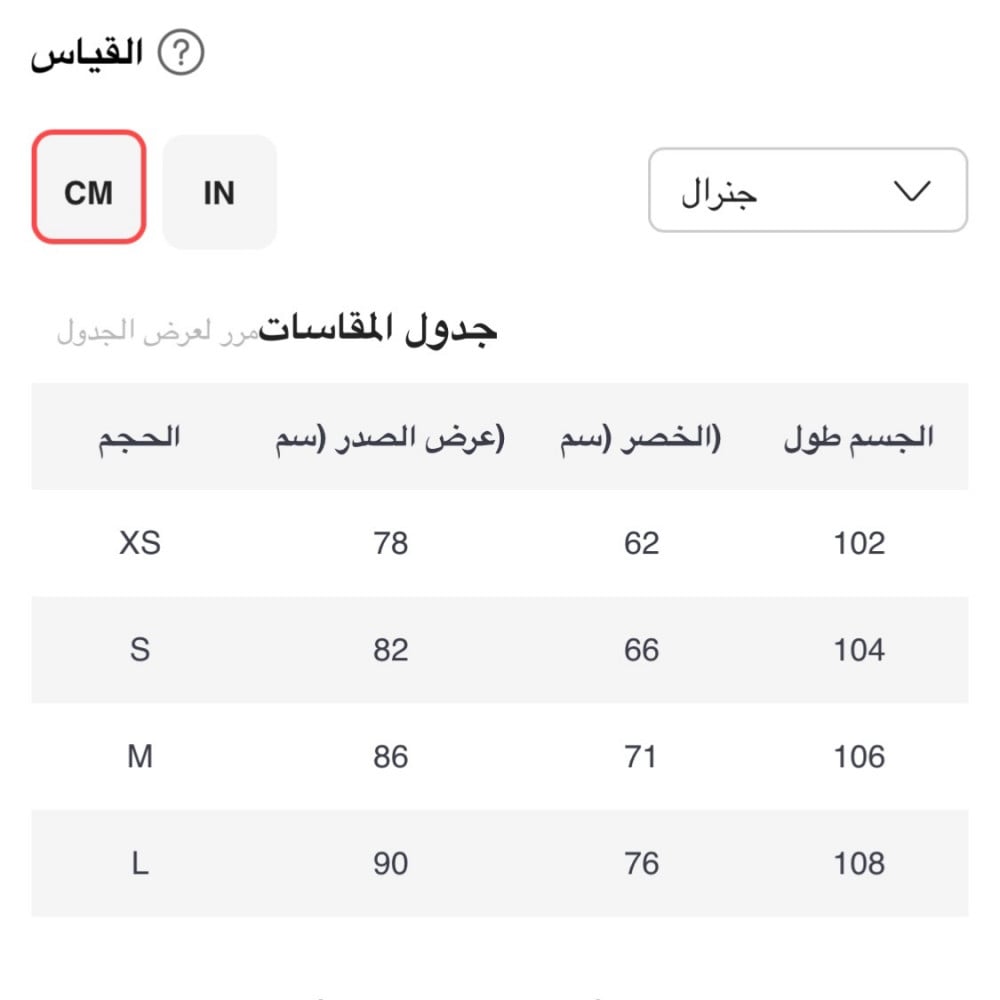The width and height of the screenshot is (1000, 1000).
Task: Expand the جنرال dropdown
Action: pos(808,190)
